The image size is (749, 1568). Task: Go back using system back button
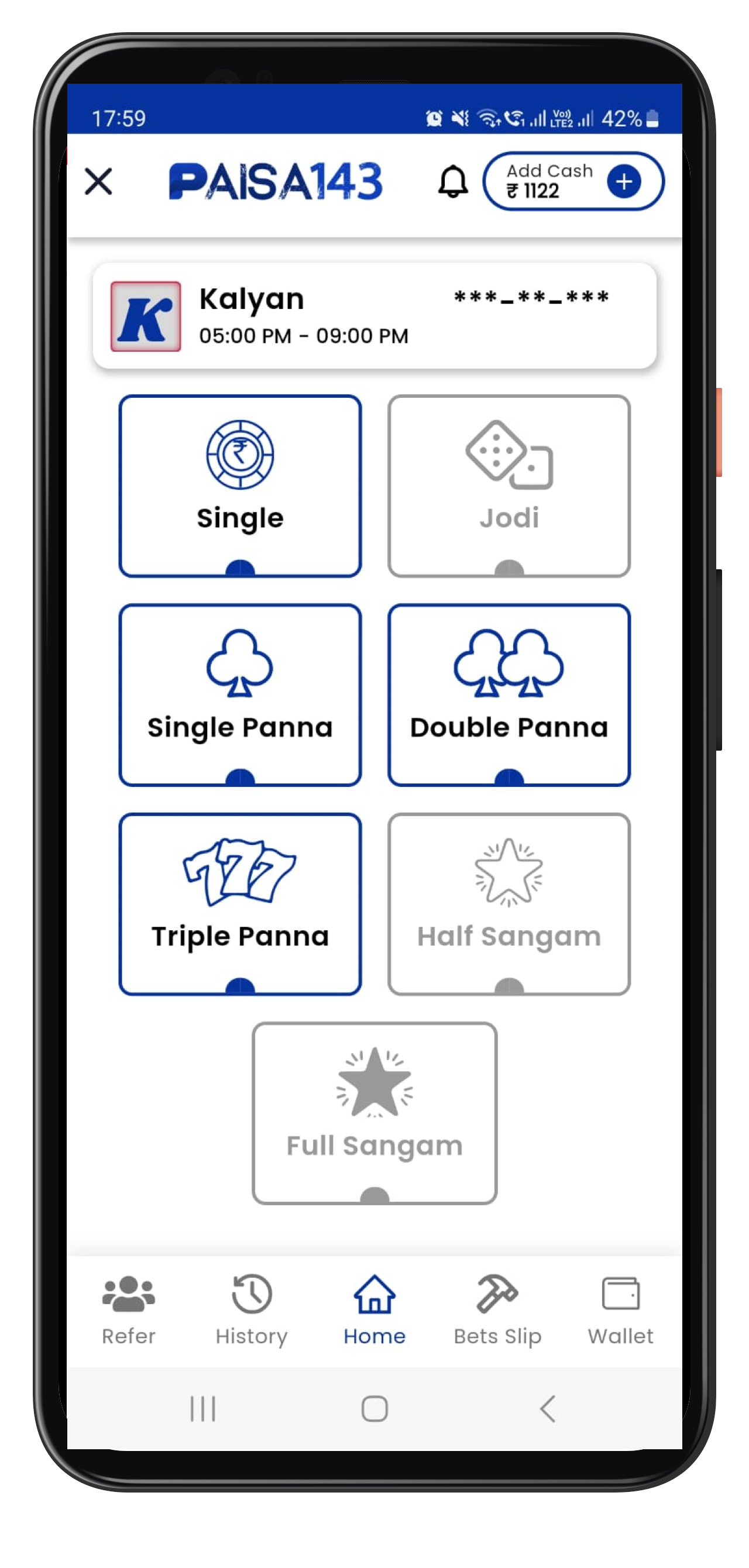[x=548, y=1408]
